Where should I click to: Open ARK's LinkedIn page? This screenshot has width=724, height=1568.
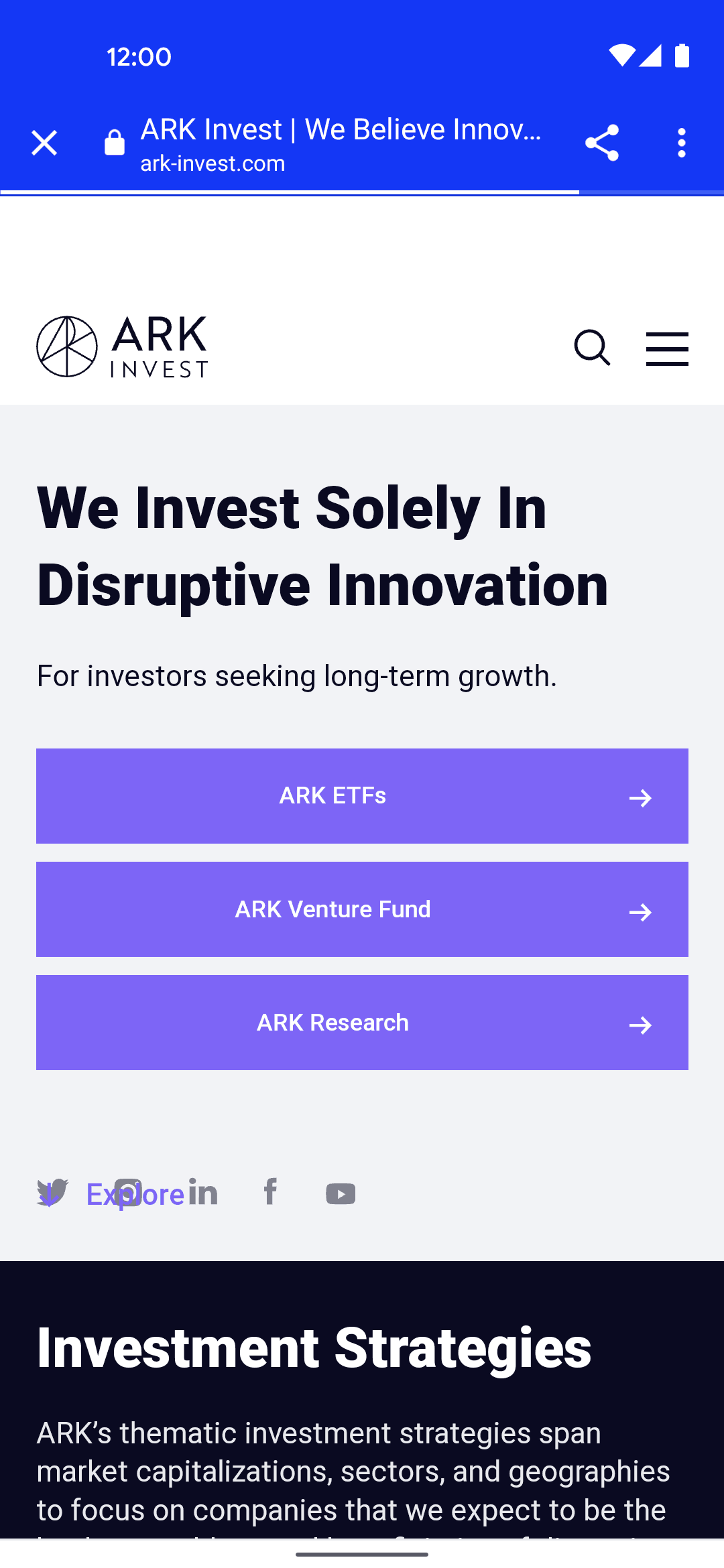coord(203,1191)
